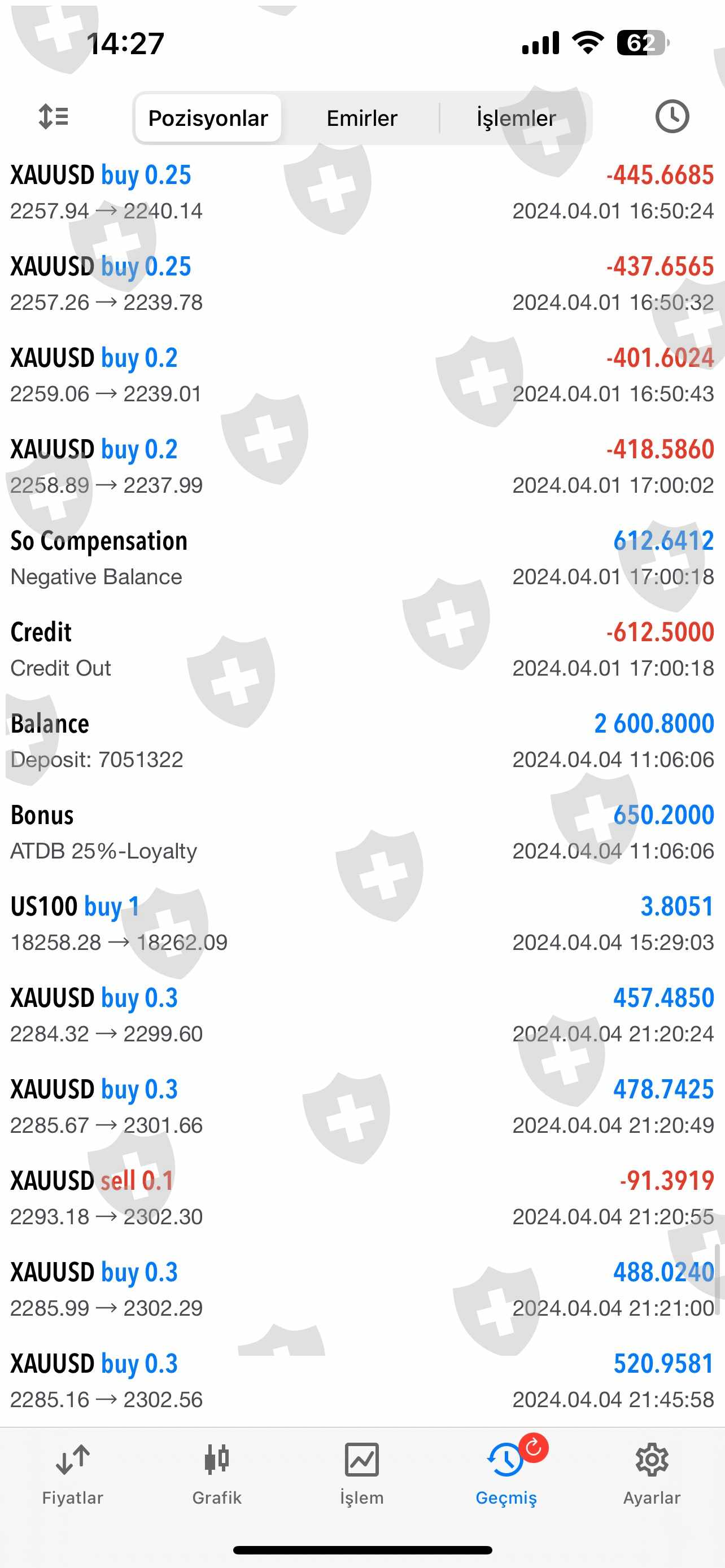Expand the XAUUSD sell 0.1 trade
Screen dimensions: 725x1568
pyautogui.click(x=362, y=1198)
